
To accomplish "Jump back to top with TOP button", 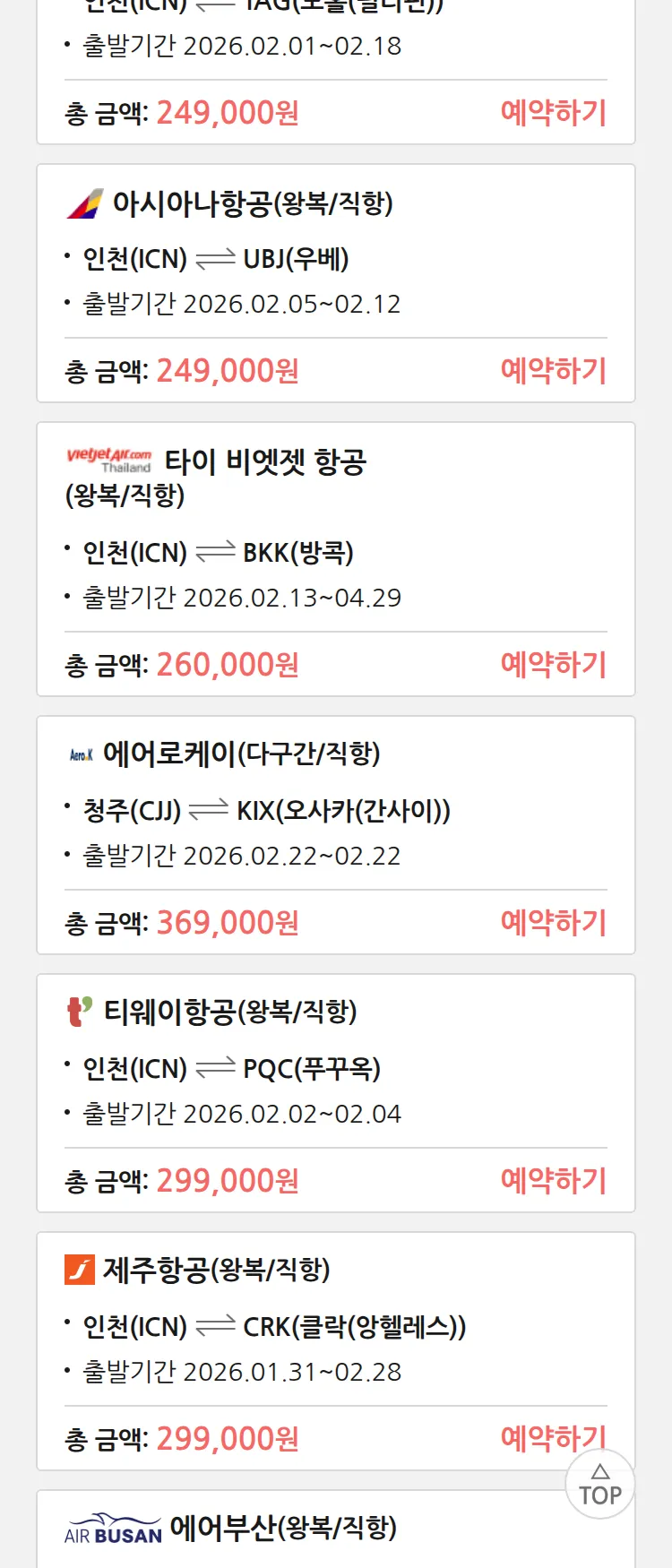I will tap(600, 1486).
